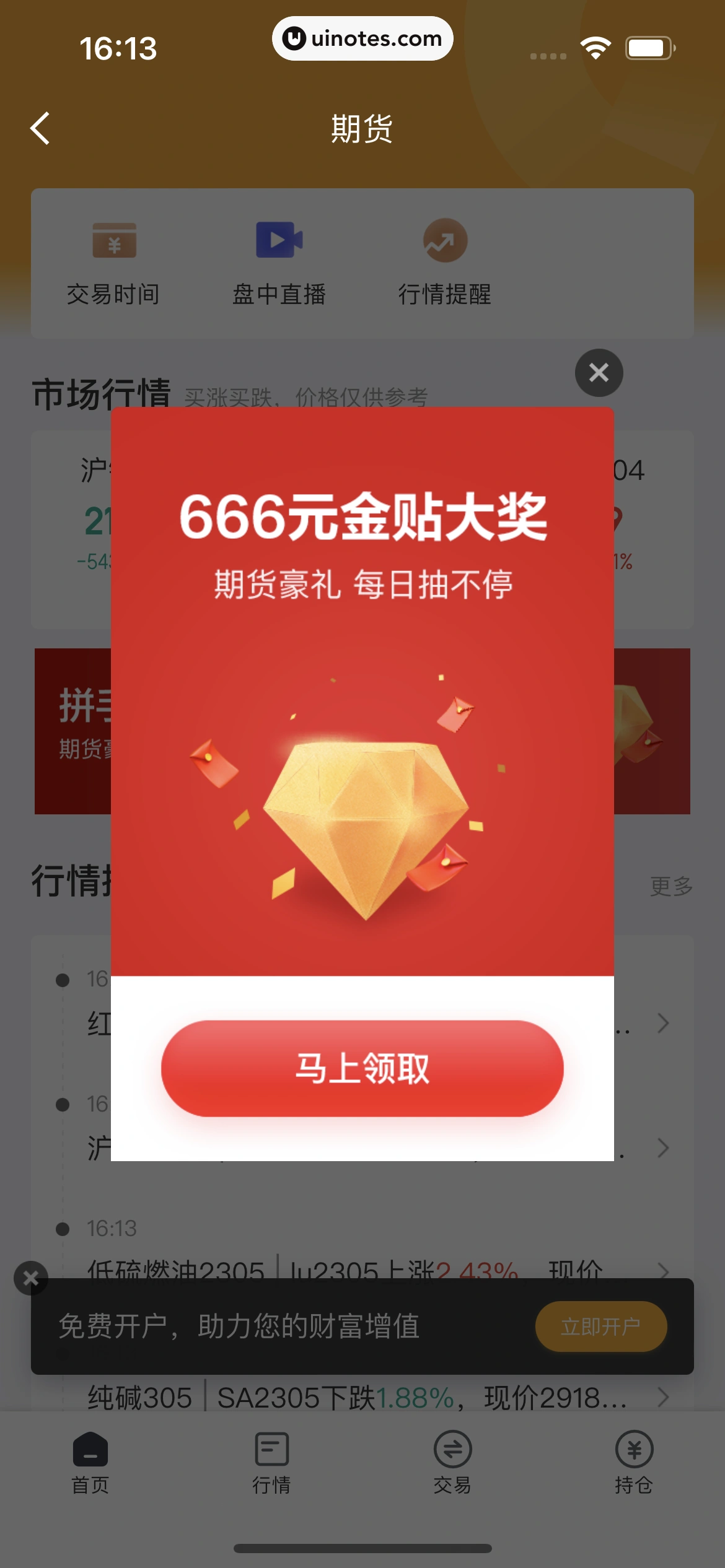The height and width of the screenshot is (1568, 725).
Task: Switch to the 首页 tab
Action: 90,1461
